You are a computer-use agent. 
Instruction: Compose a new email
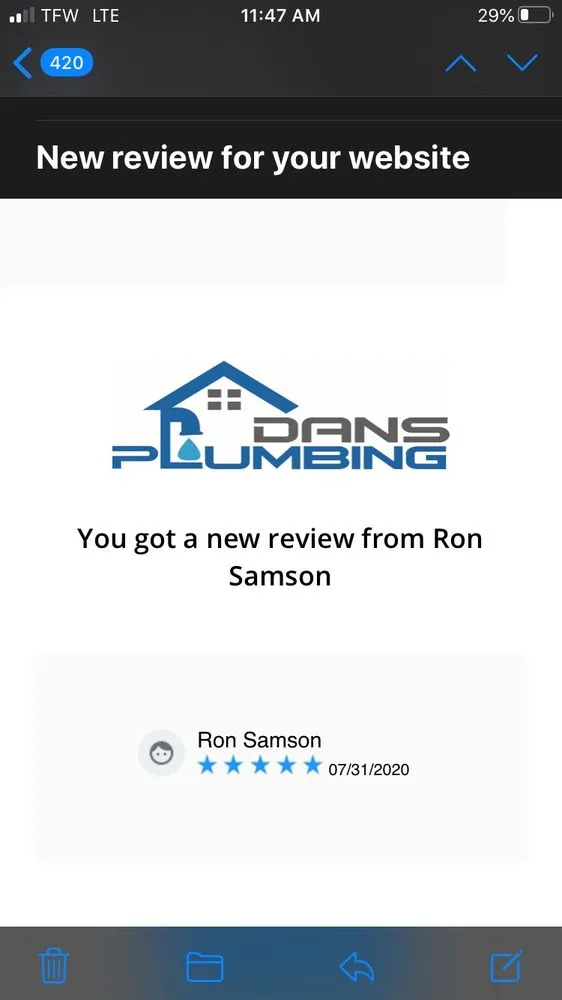click(507, 966)
